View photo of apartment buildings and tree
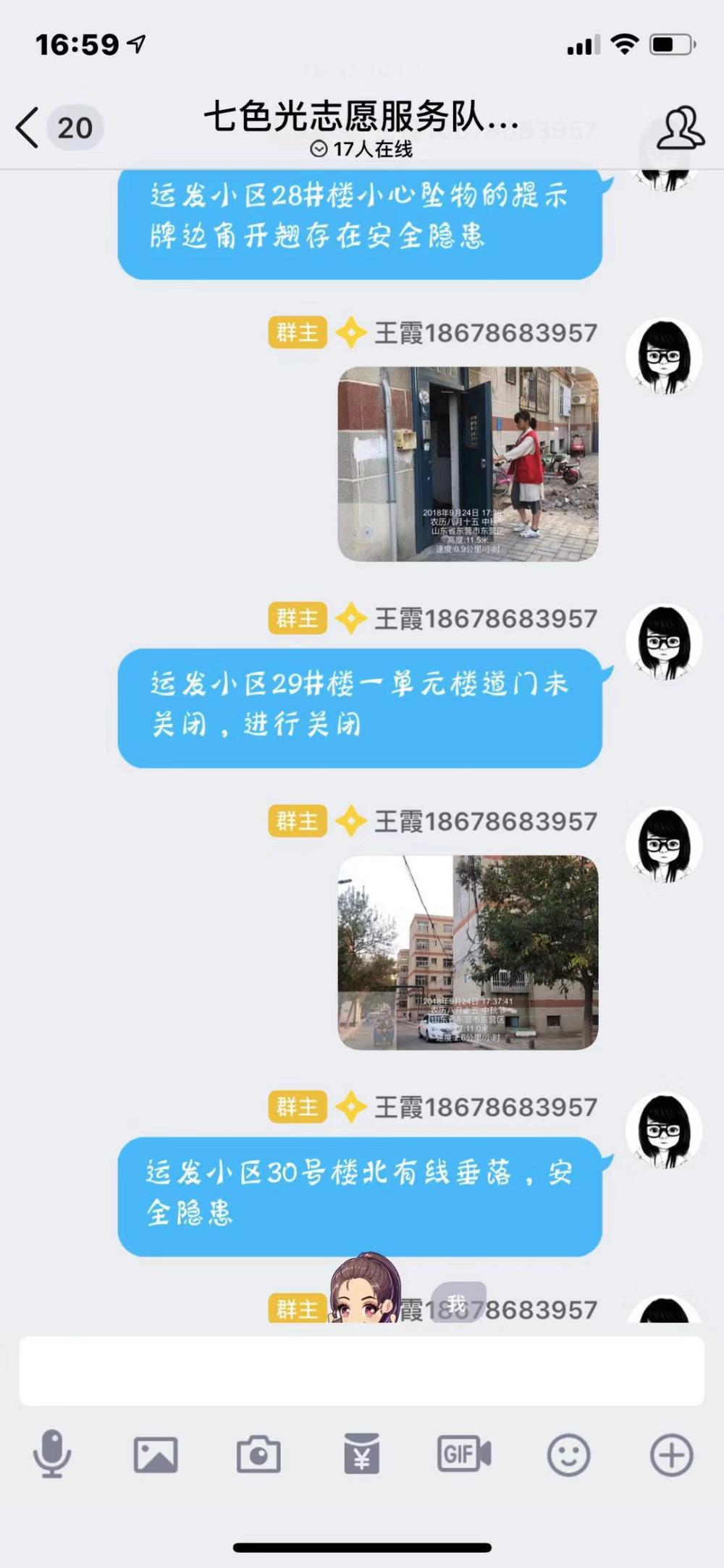Screen dimensions: 724x1568 468,953
